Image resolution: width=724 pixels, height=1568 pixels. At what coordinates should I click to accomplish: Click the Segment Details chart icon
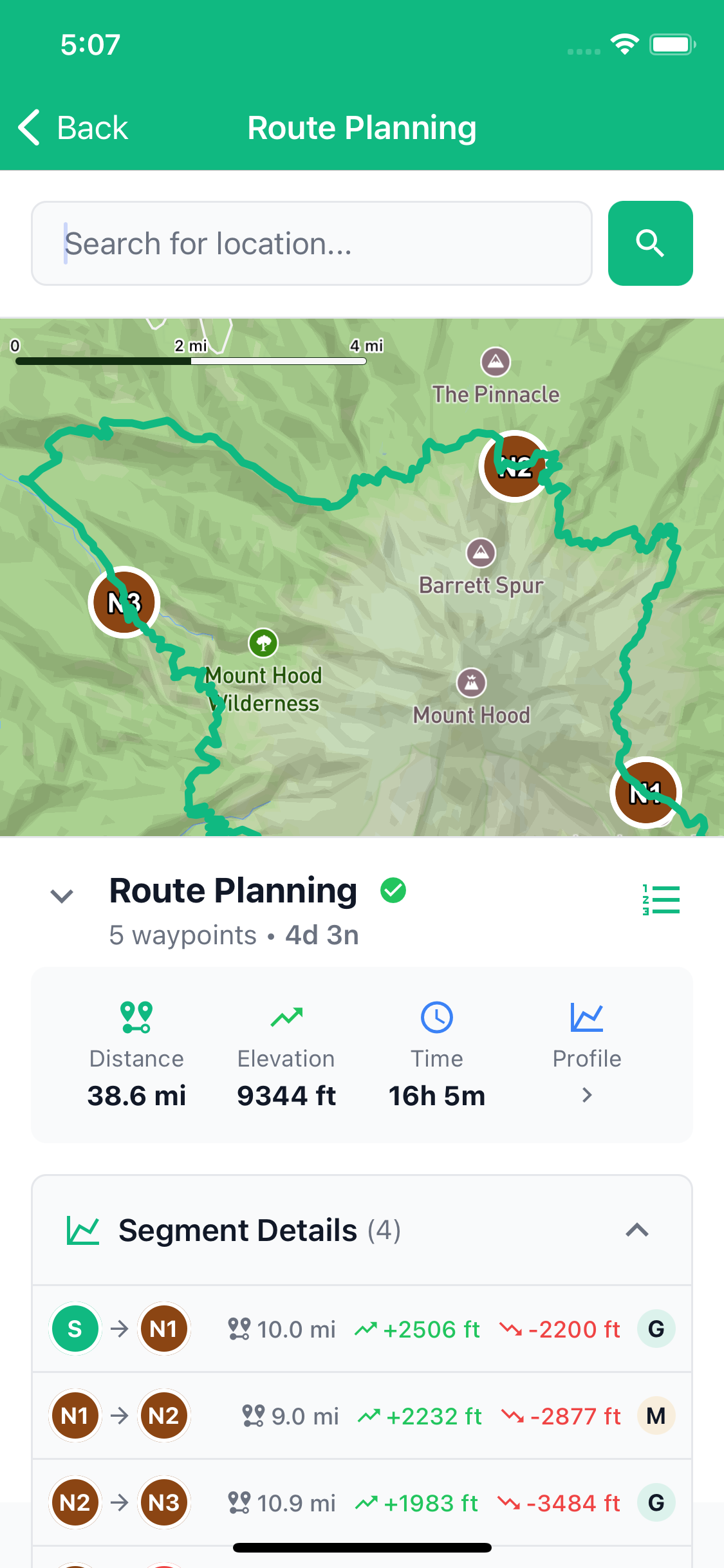(82, 1228)
